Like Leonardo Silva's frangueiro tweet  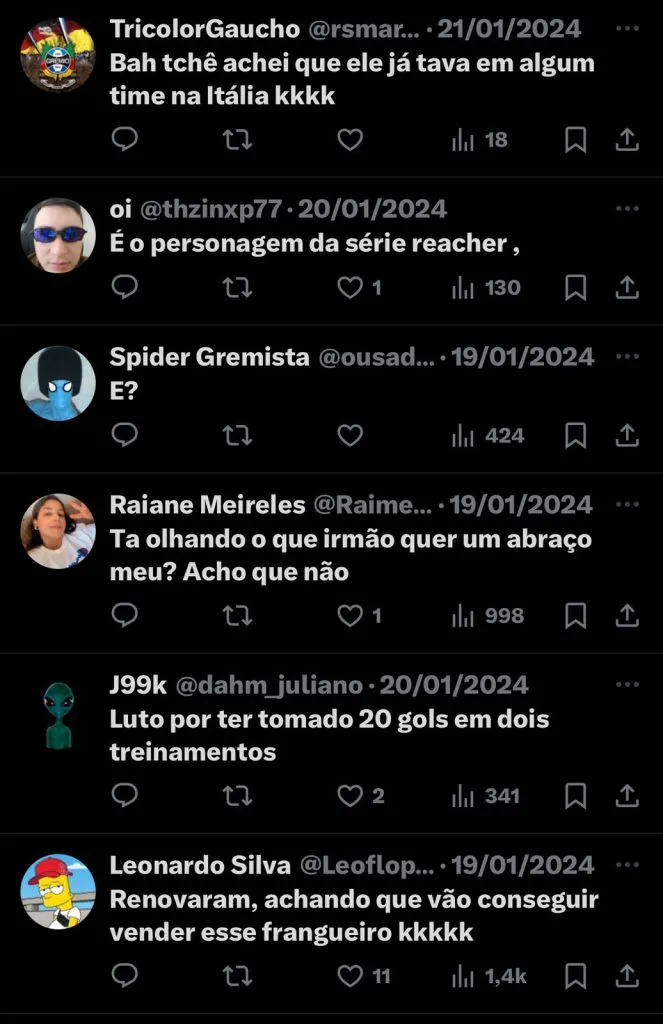[349, 976]
